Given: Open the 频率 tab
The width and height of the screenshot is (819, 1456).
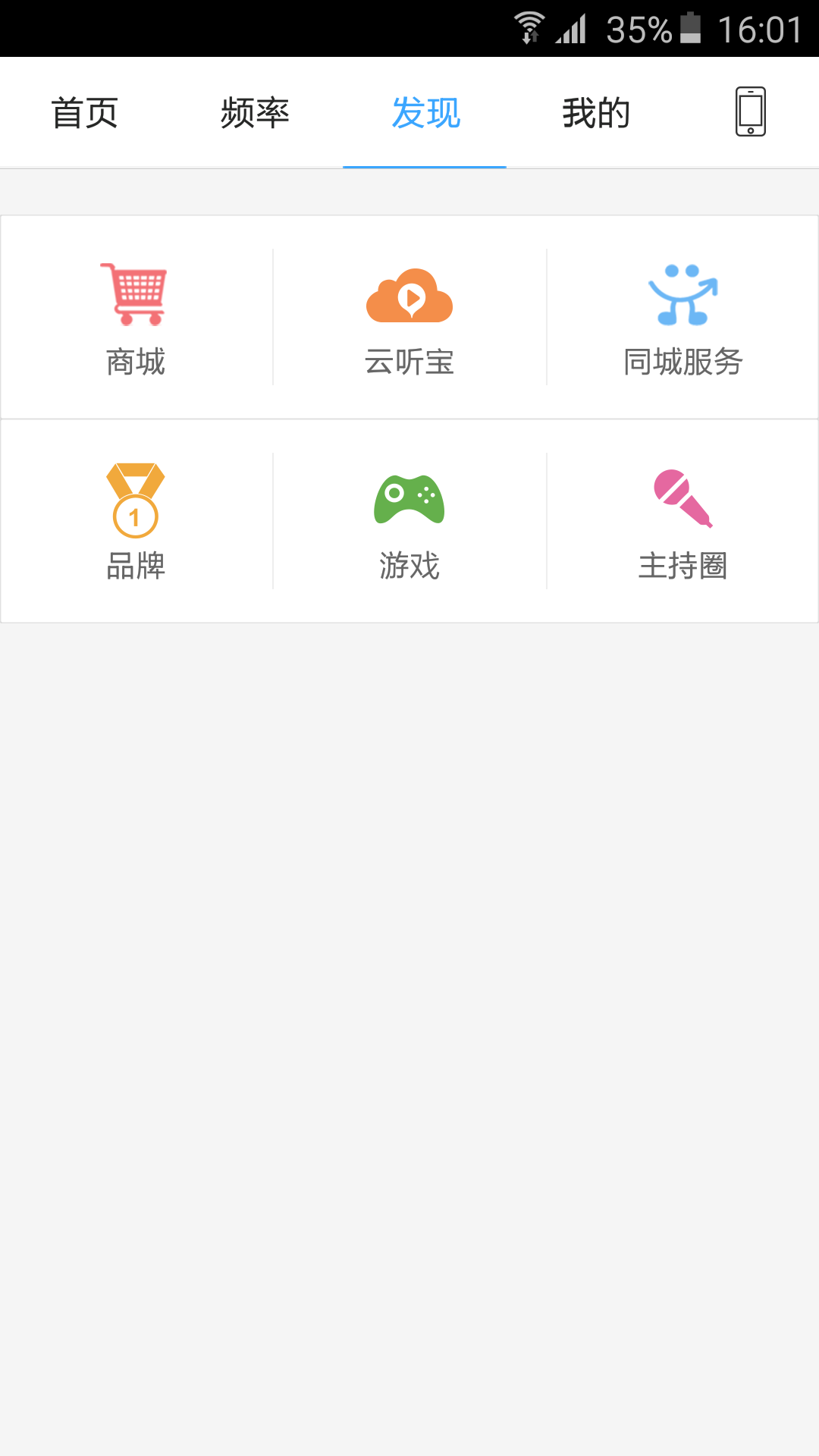Looking at the screenshot, I should [x=255, y=113].
